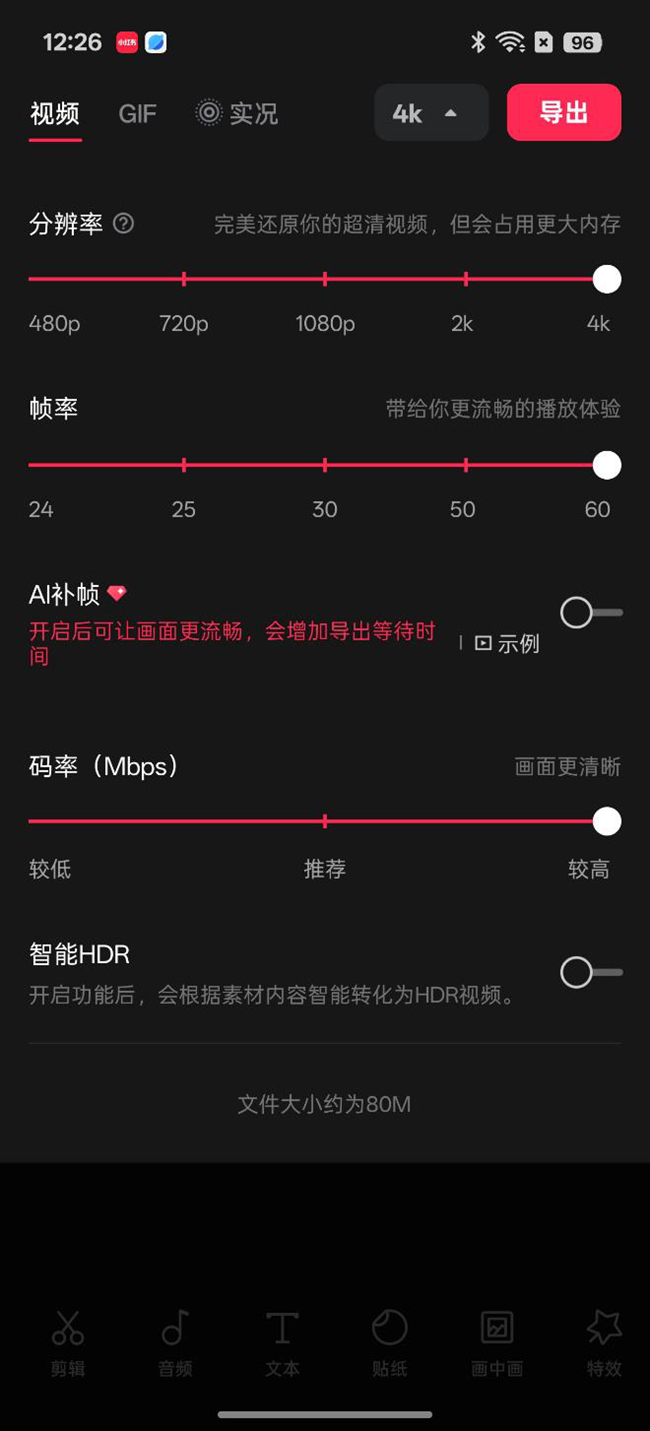This screenshot has width=650, height=1431.
Task: Choose 50 fps on frame rate slider
Action: [466, 465]
